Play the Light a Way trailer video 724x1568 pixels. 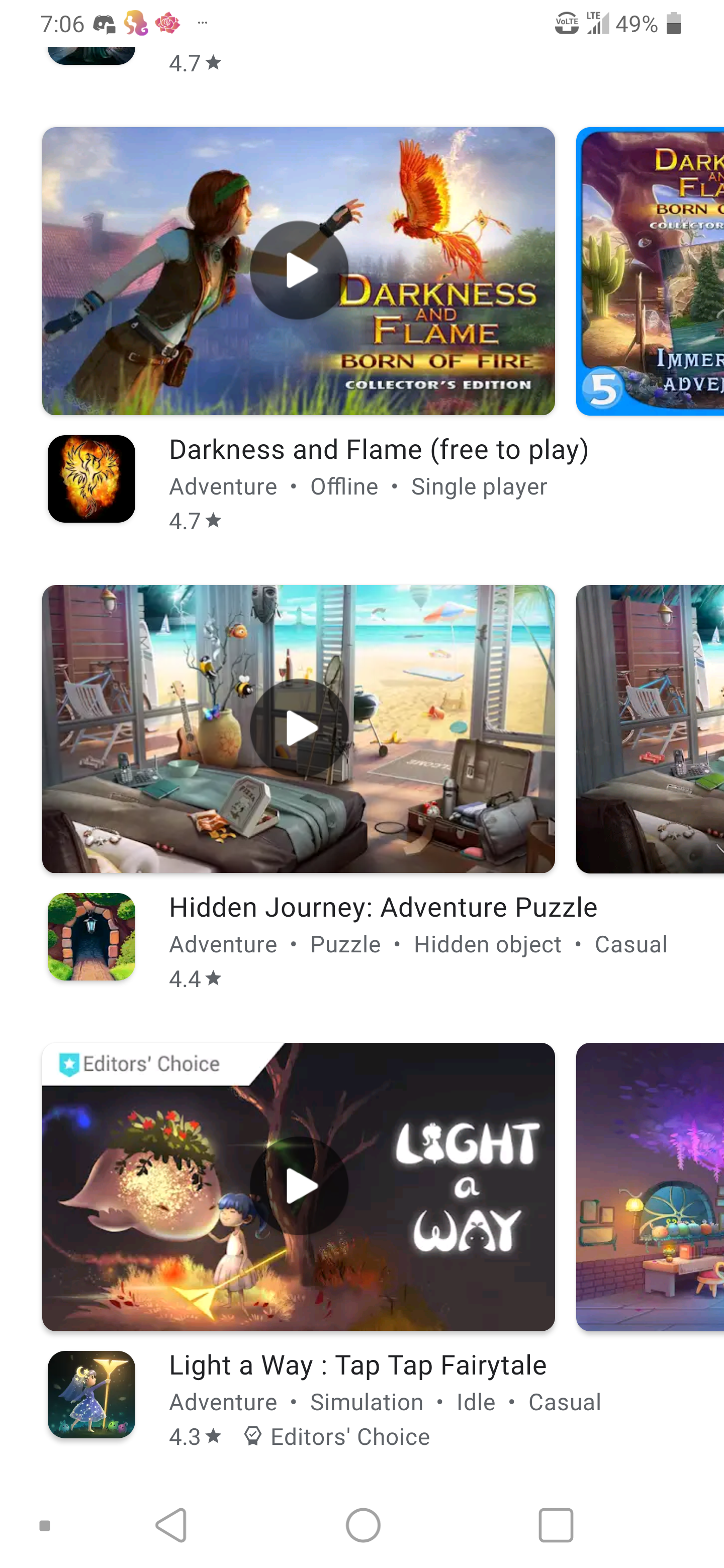pyautogui.click(x=299, y=1186)
